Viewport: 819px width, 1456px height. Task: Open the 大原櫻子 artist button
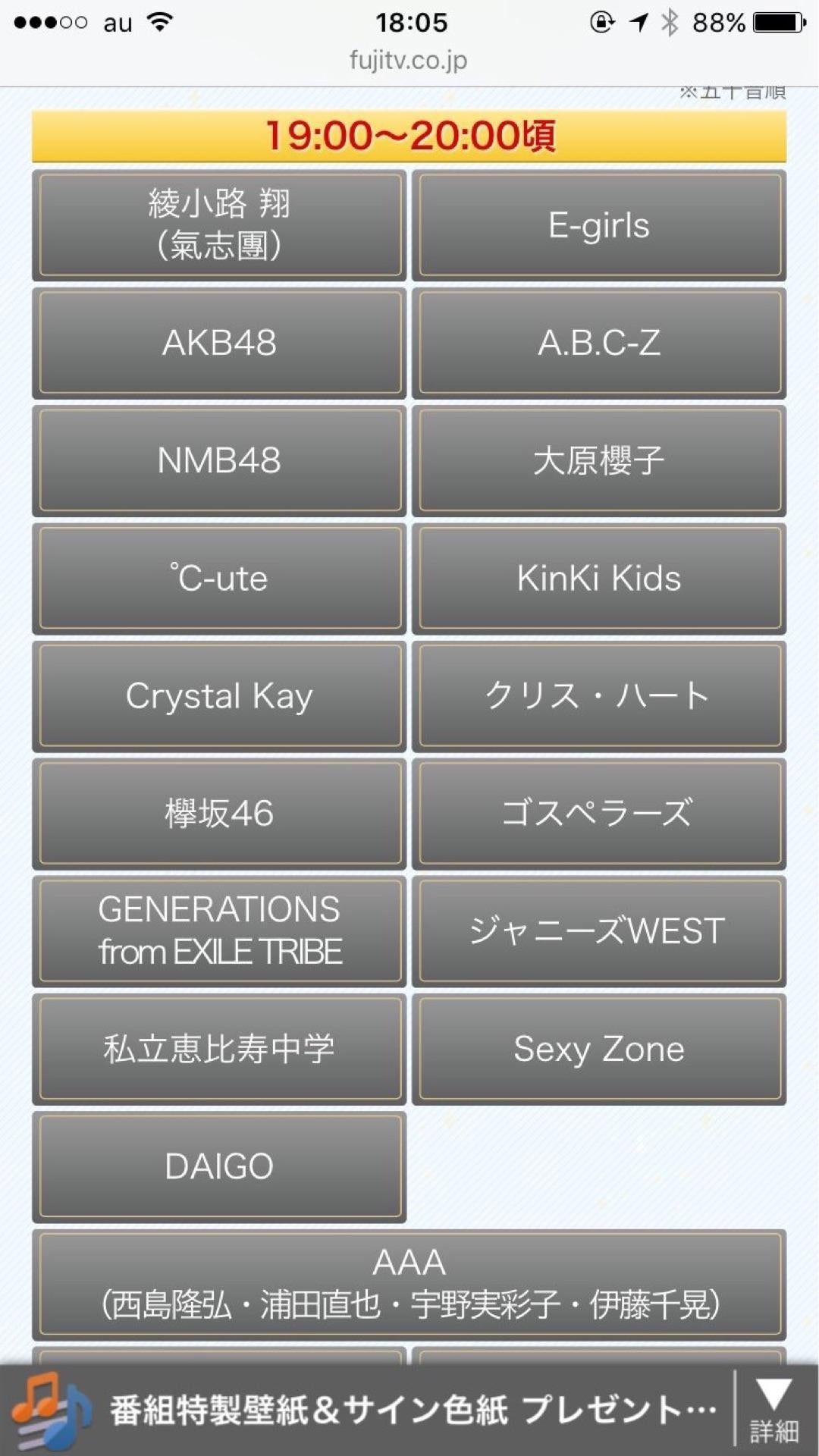coord(599,460)
